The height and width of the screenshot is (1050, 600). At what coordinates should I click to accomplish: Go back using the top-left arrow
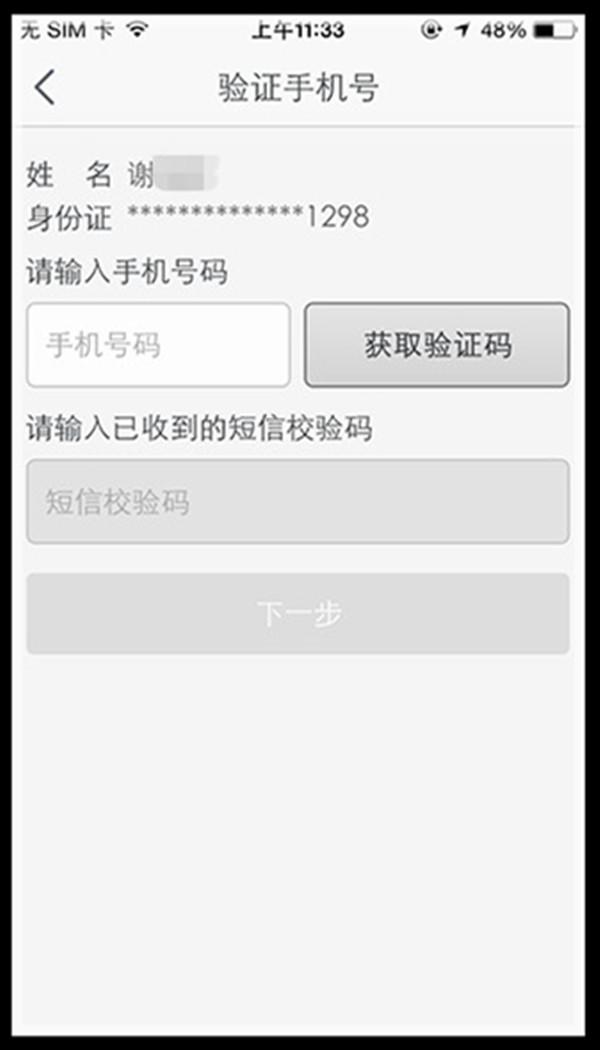point(45,88)
